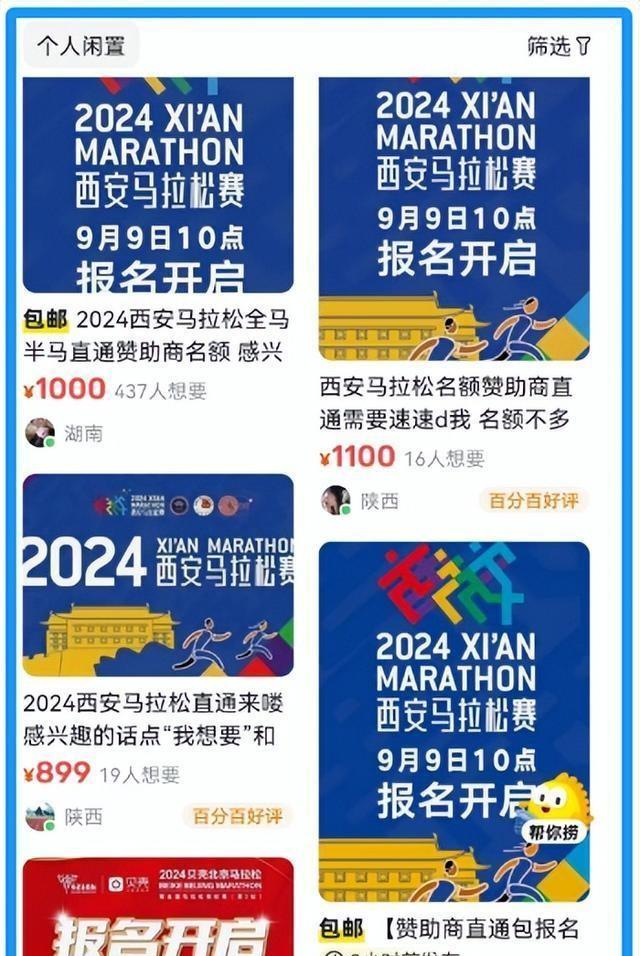Screen dimensions: 640x956
Task: Open the 筛选 filter options
Action: point(559,46)
